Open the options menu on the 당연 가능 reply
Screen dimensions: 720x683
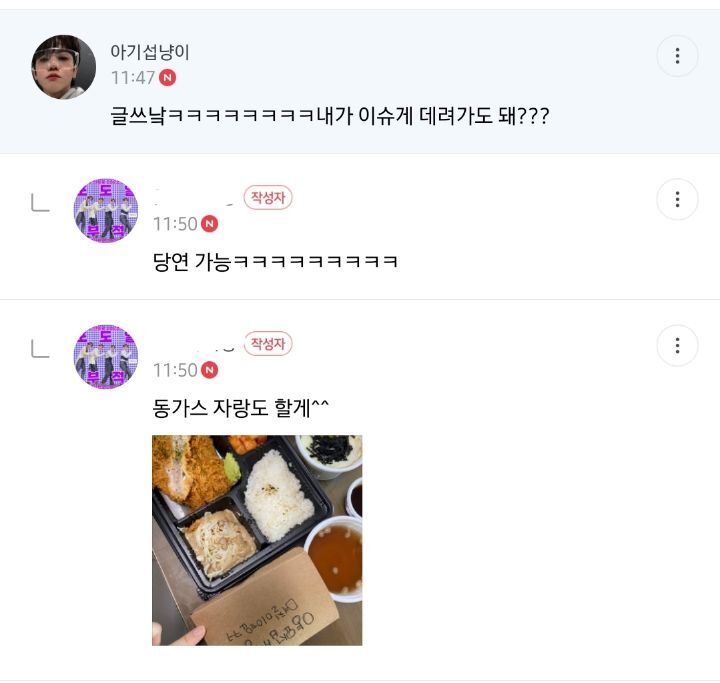(x=677, y=200)
